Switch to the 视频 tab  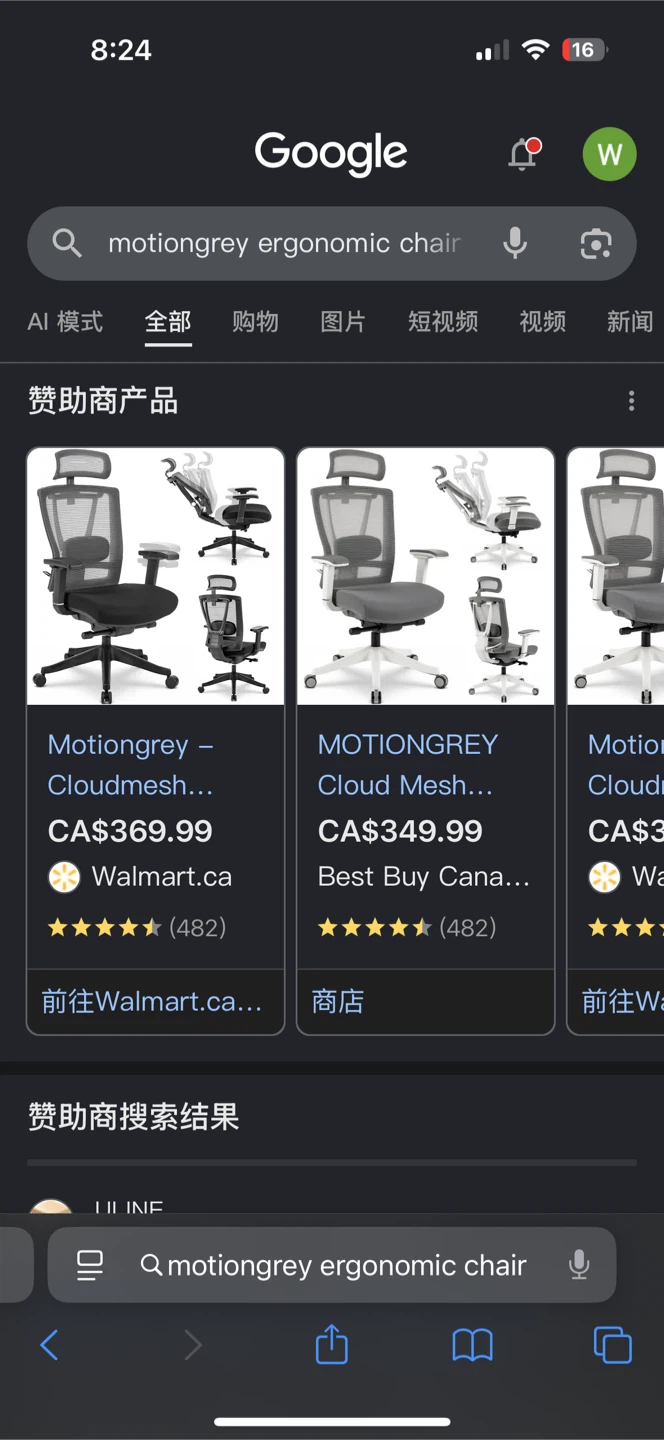point(543,321)
